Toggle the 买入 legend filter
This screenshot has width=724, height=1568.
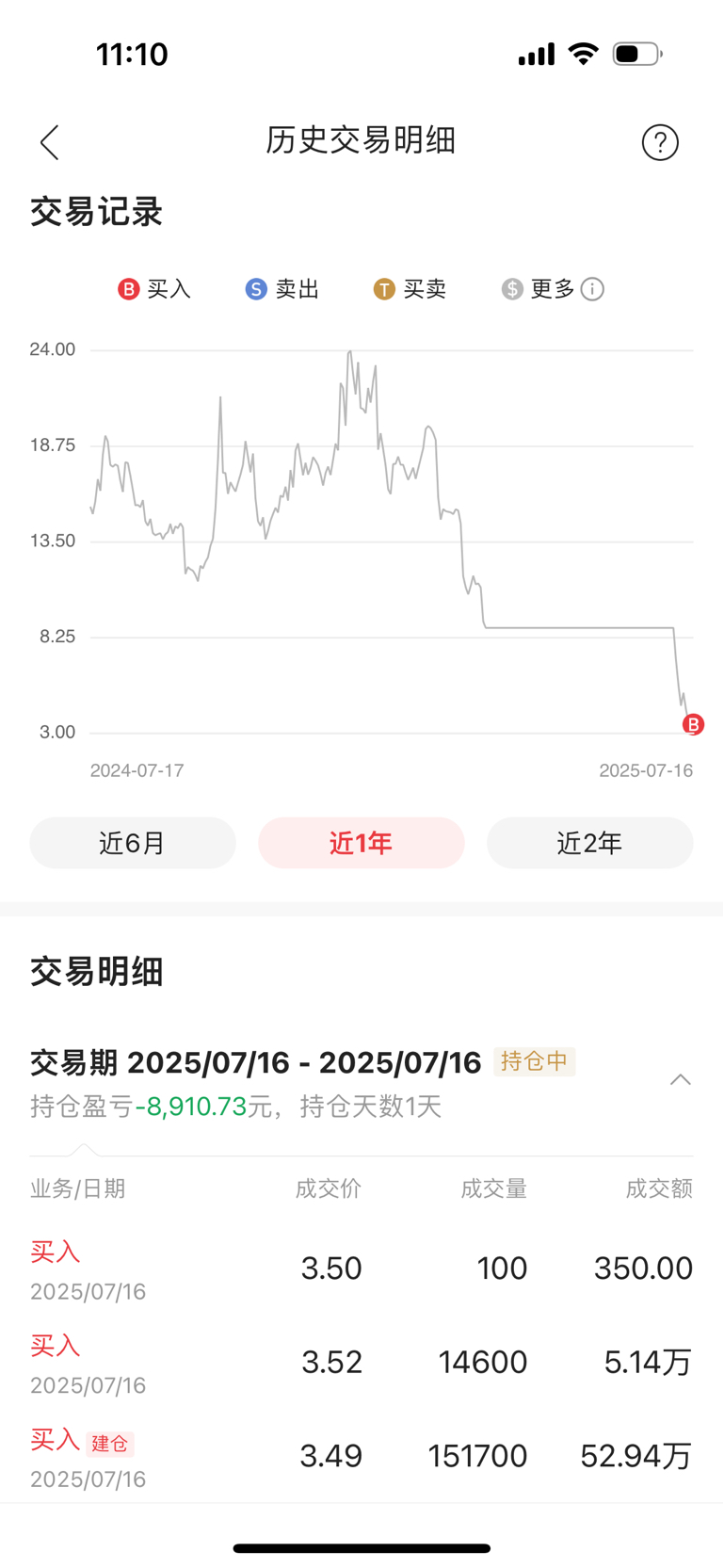click(154, 289)
